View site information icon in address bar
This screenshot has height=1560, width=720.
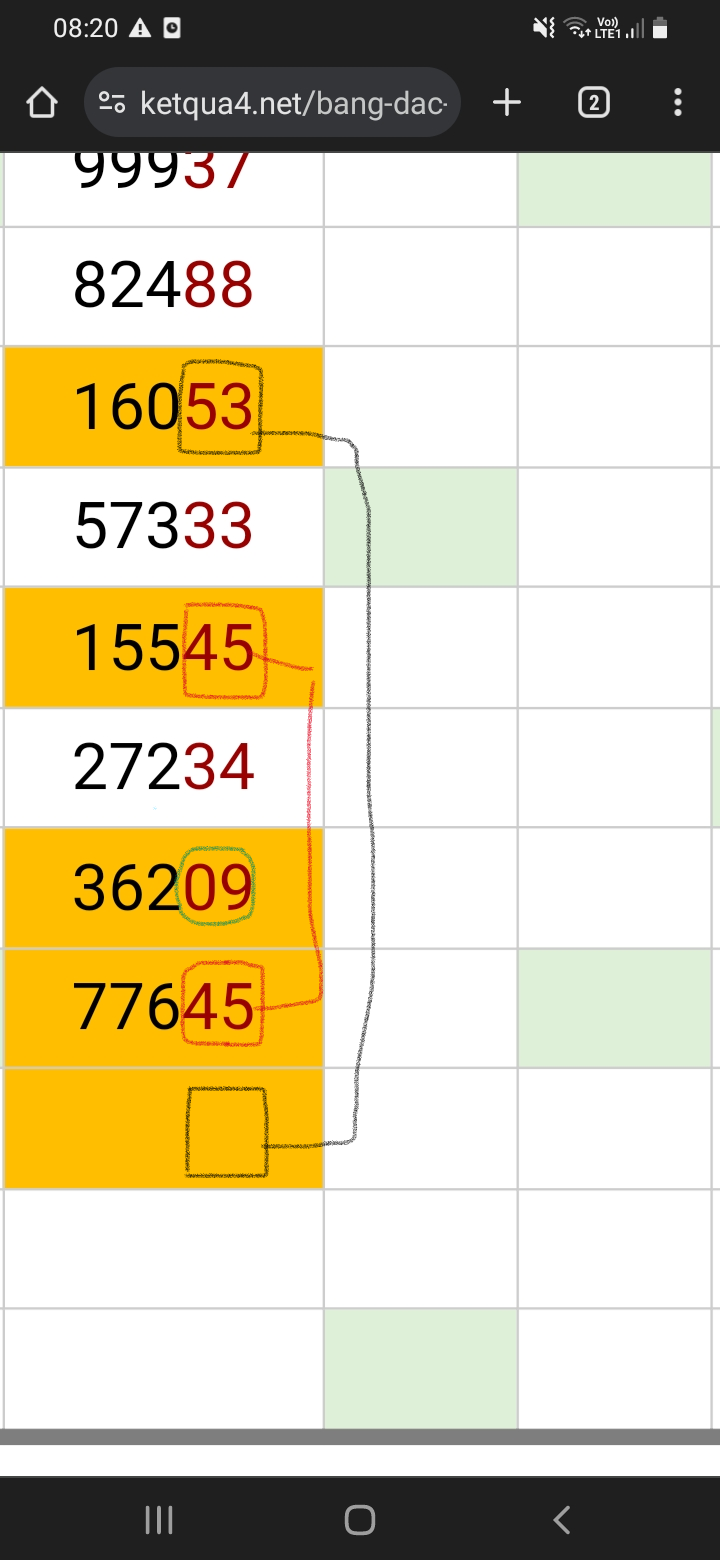(112, 102)
